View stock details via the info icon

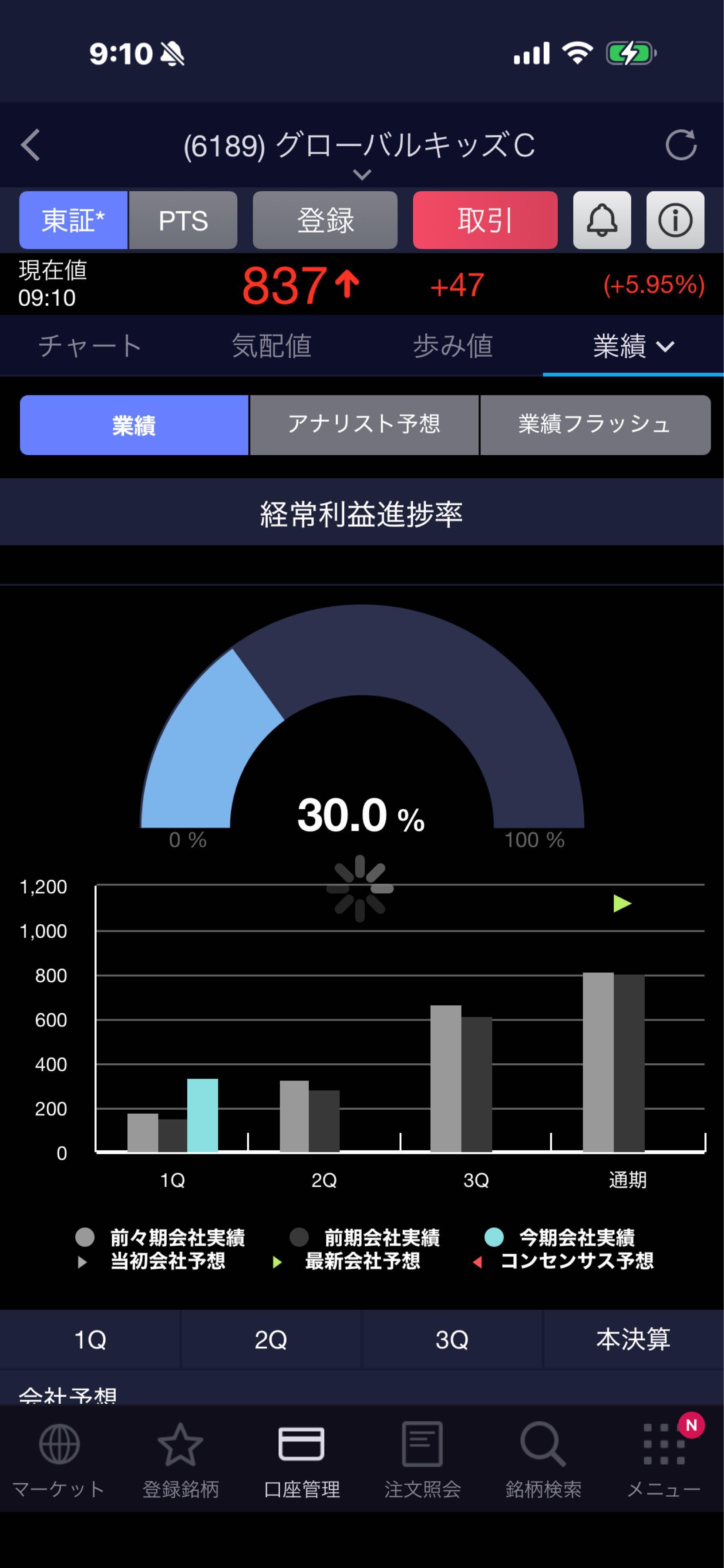click(674, 220)
